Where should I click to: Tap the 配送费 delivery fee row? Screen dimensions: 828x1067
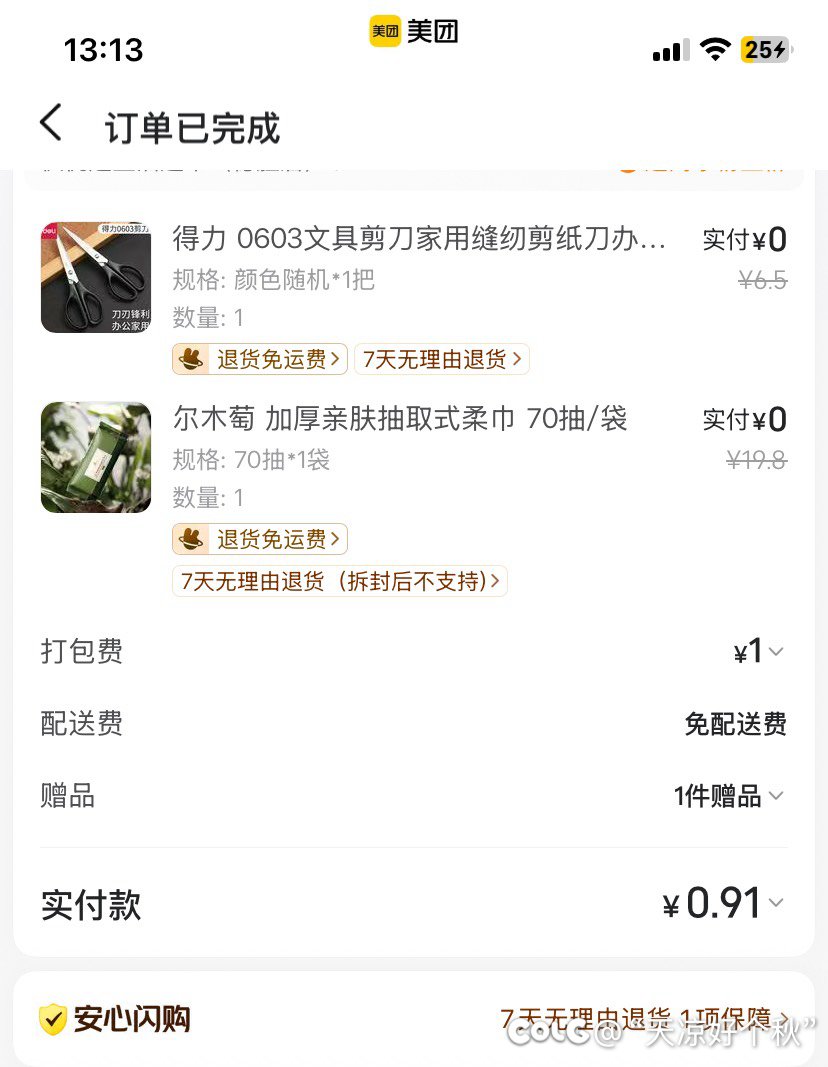pyautogui.click(x=414, y=724)
